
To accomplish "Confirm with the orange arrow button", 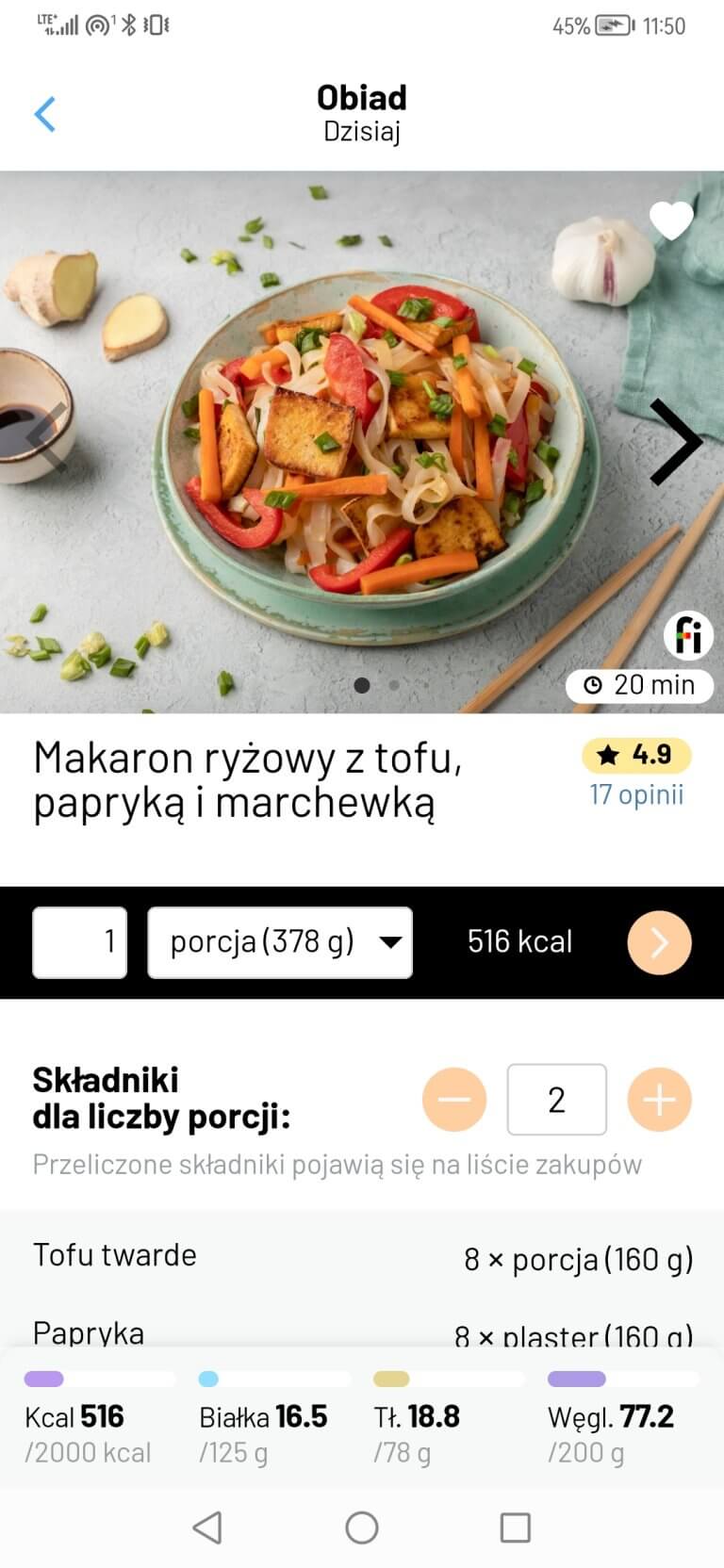I will click(x=659, y=942).
